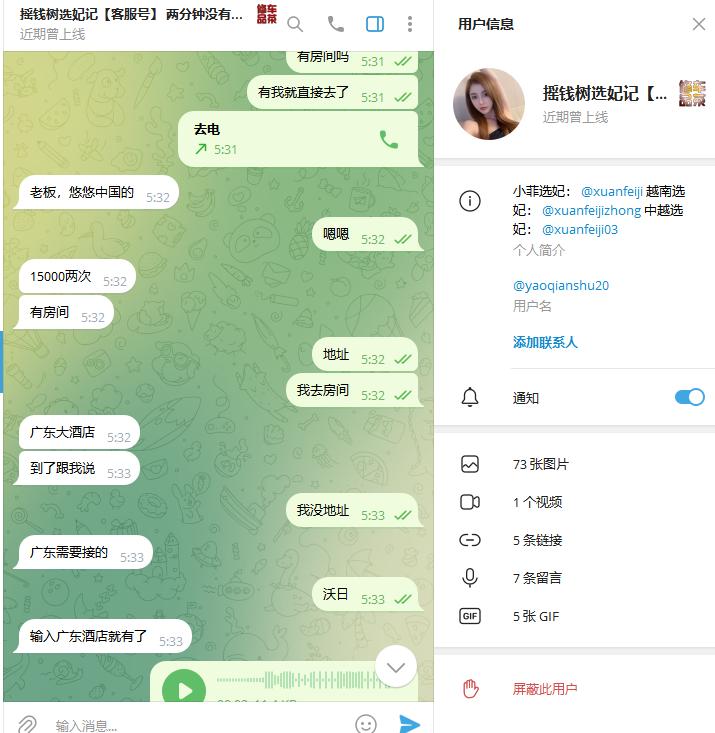Screen dimensions: 715x733
Task: Search within this chat
Action: pos(295,24)
